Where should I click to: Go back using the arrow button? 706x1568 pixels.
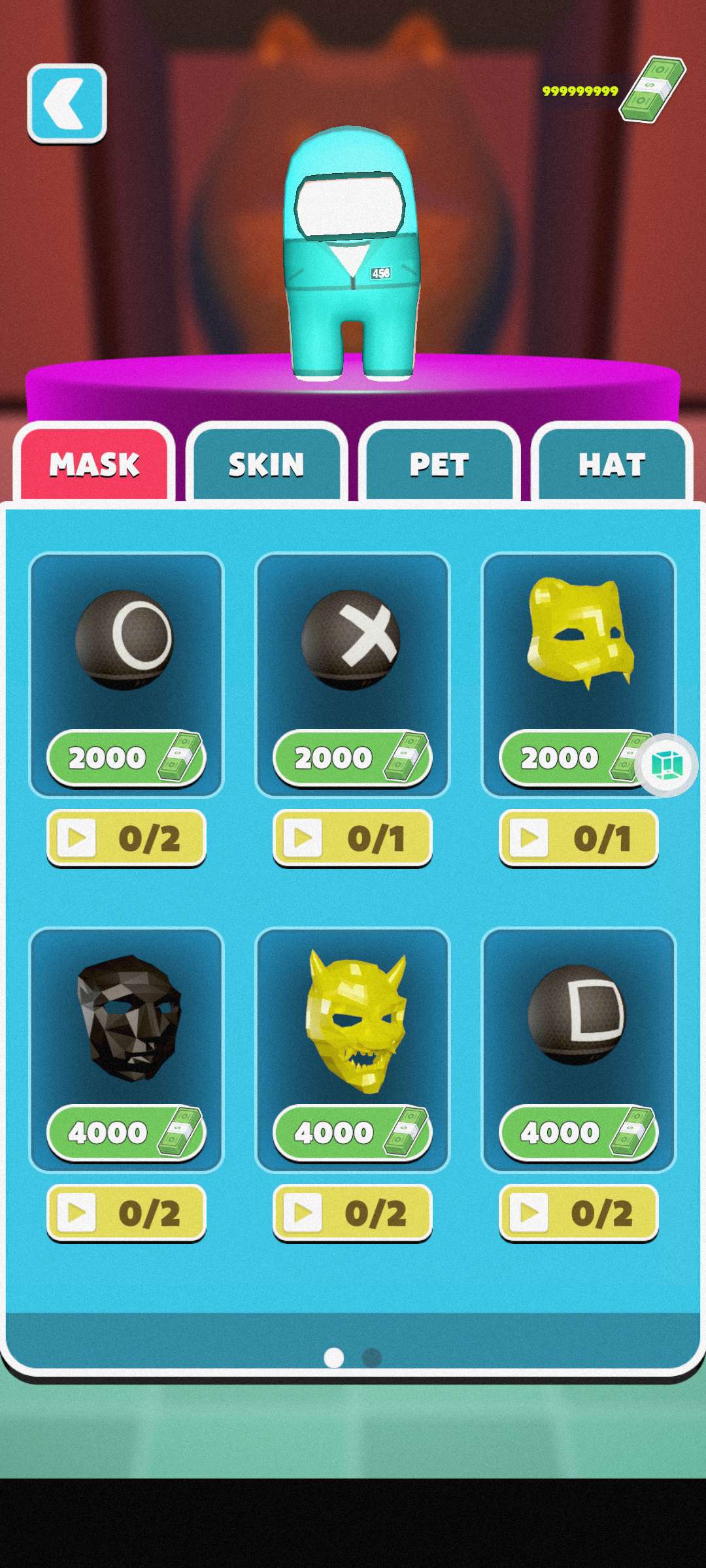coord(67,103)
